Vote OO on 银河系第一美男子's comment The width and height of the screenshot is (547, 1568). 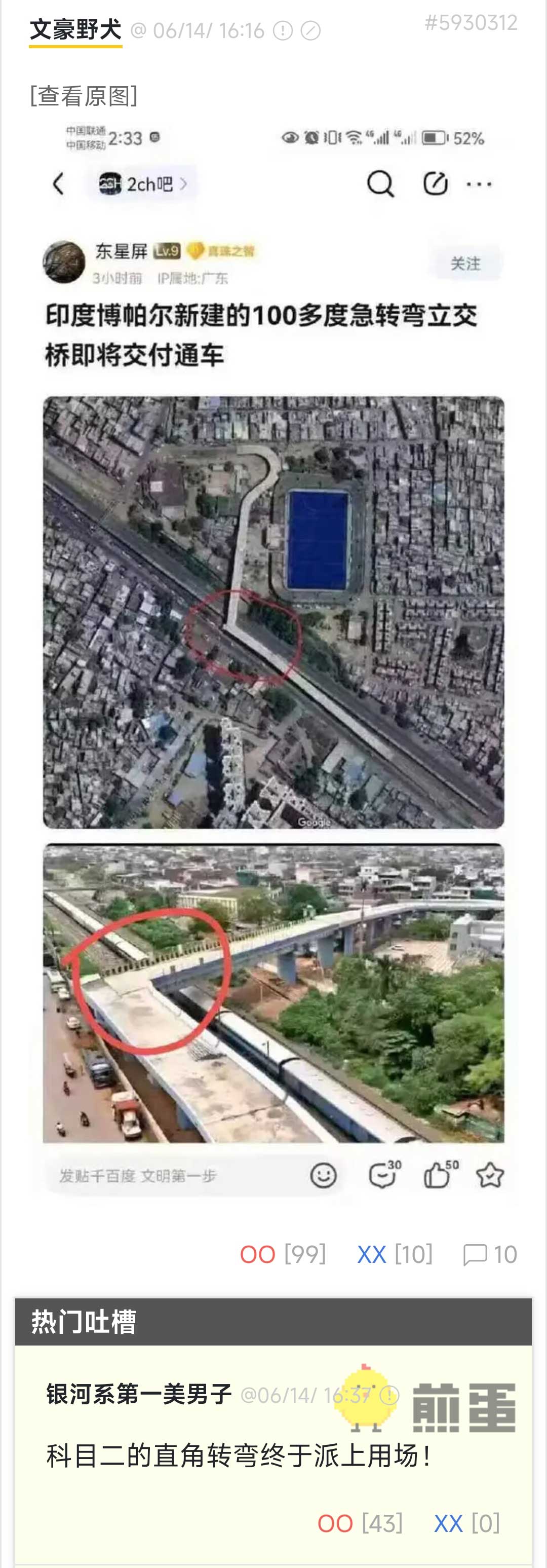[x=335, y=1523]
